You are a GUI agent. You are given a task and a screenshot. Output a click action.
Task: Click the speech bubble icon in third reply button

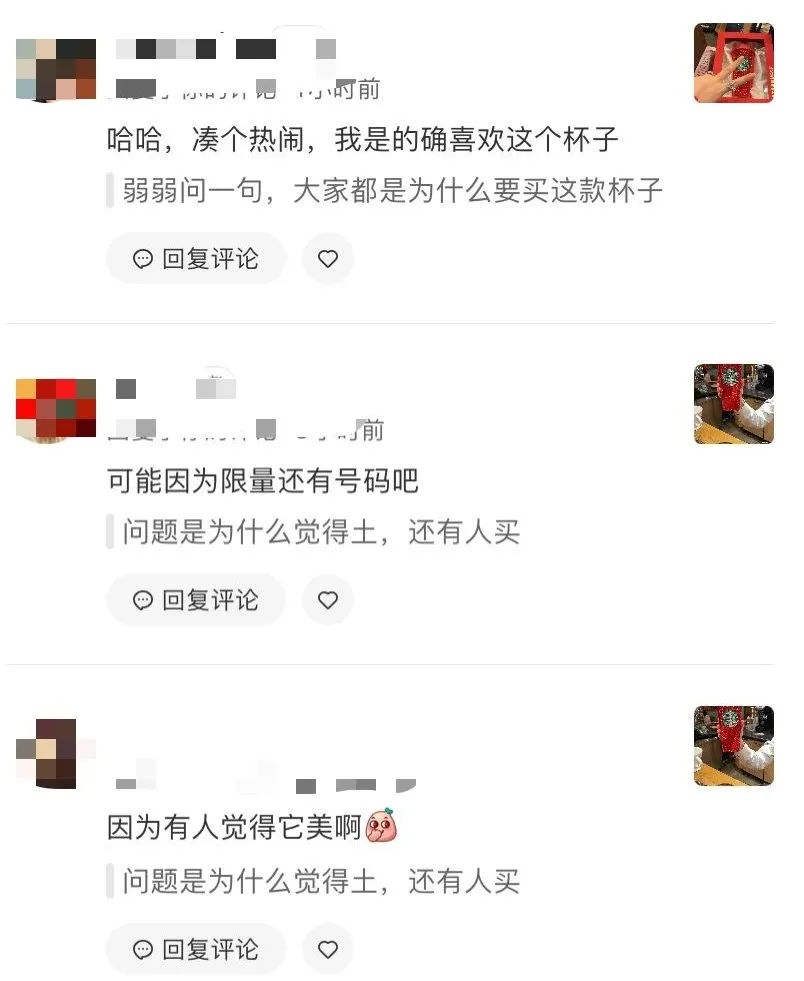(141, 948)
